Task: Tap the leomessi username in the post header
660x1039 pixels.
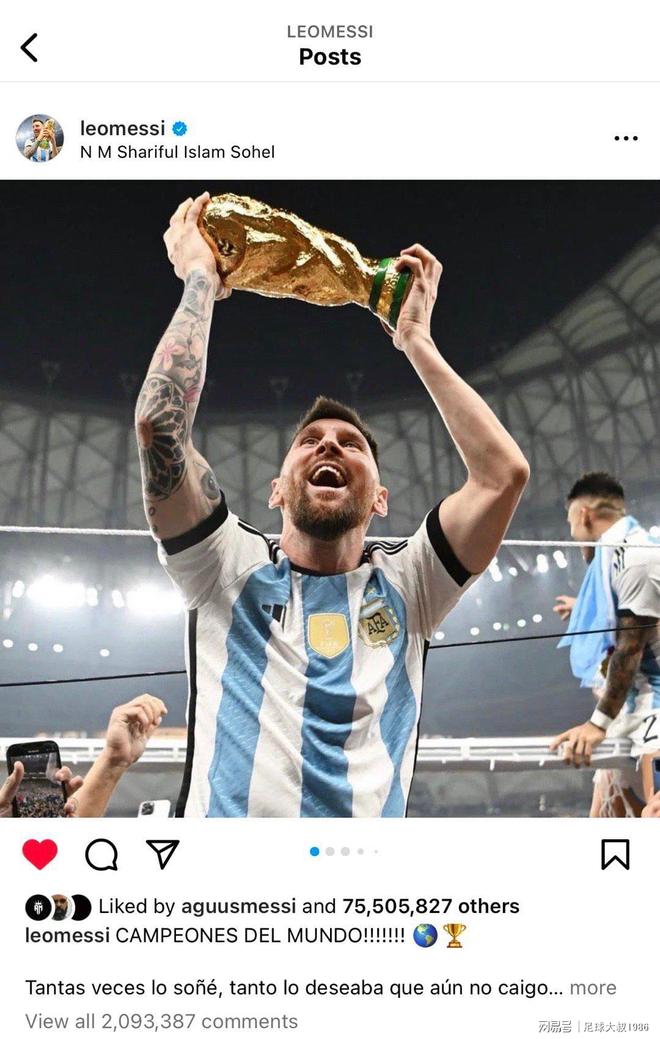Action: [x=120, y=128]
